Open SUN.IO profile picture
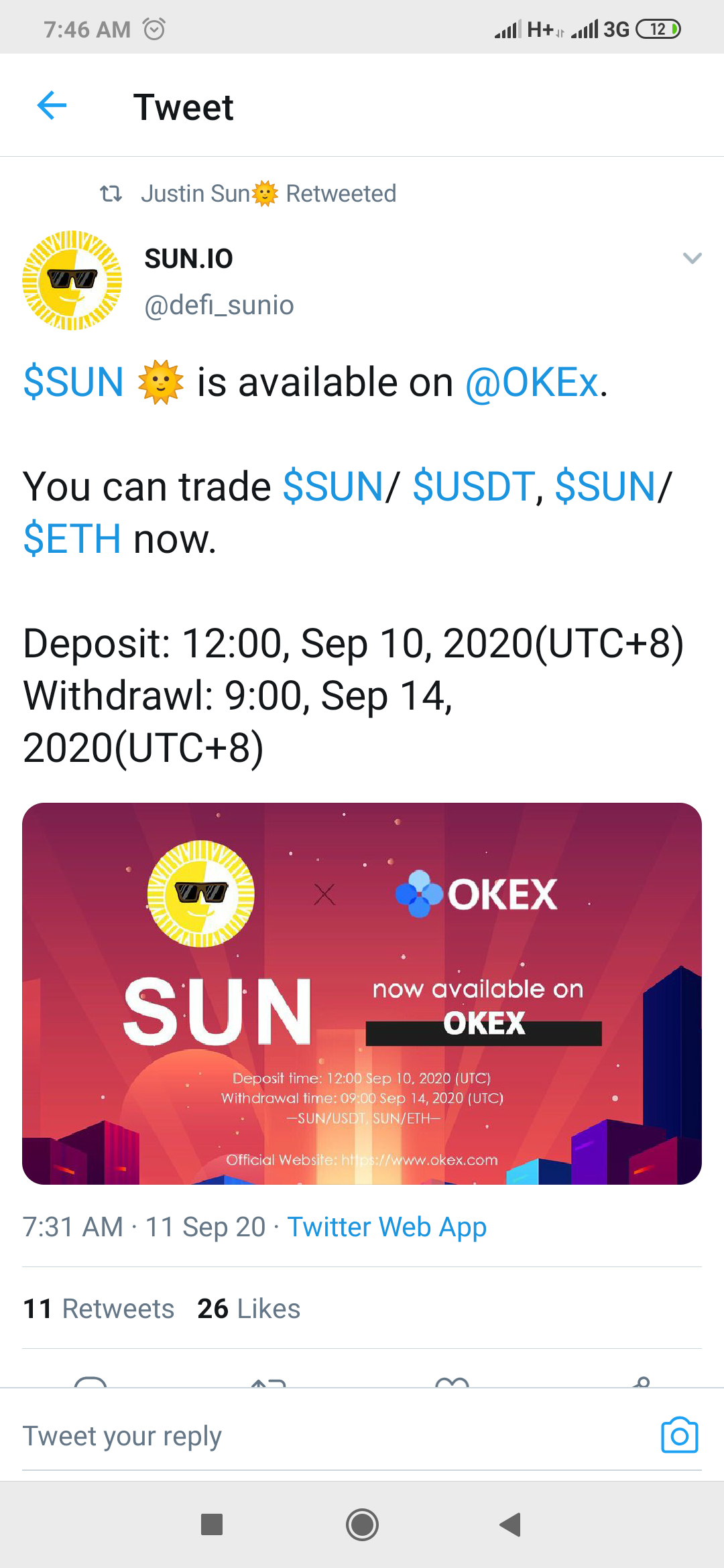This screenshot has width=724, height=1568. click(72, 281)
